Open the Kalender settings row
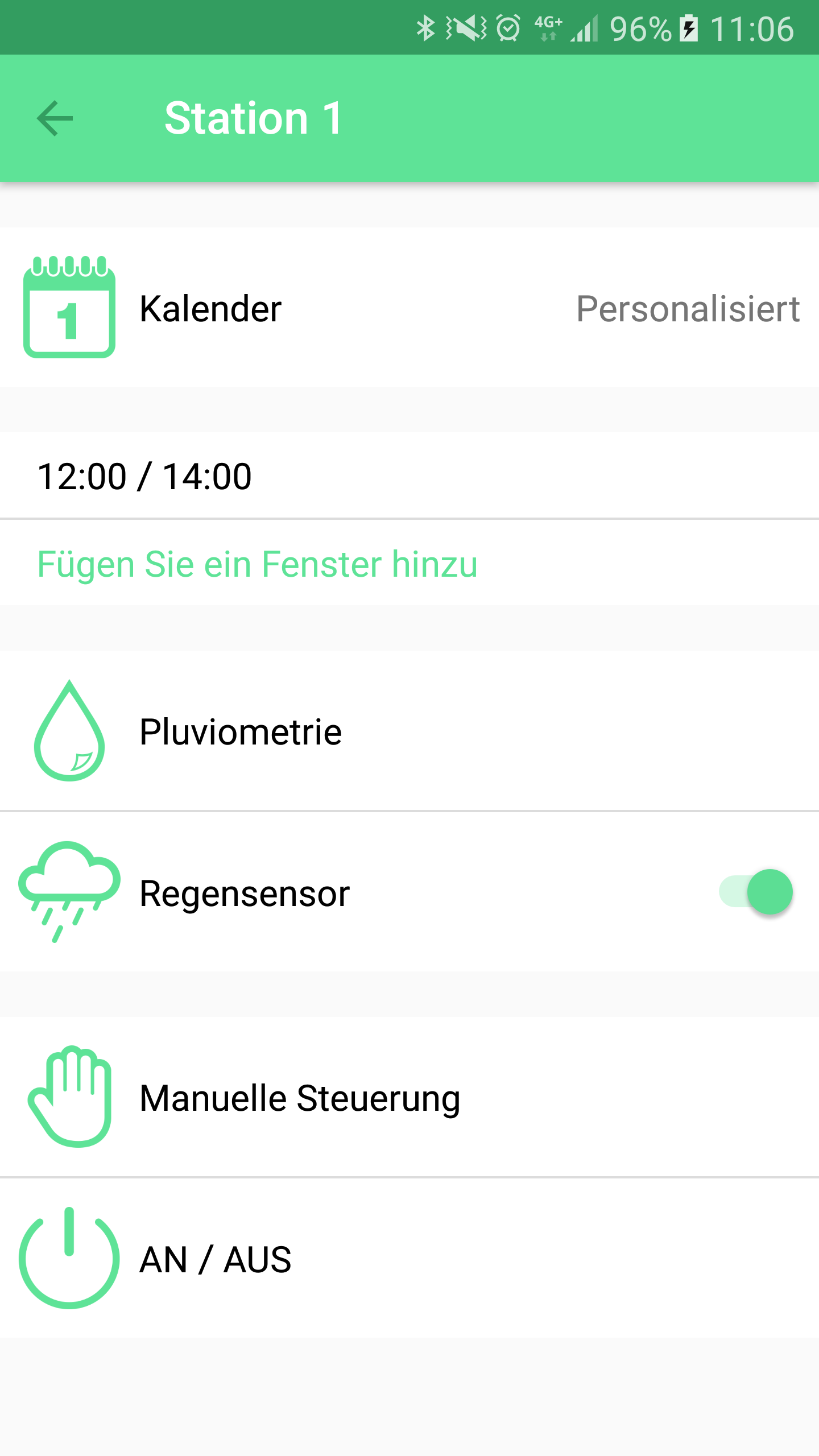 [x=409, y=308]
